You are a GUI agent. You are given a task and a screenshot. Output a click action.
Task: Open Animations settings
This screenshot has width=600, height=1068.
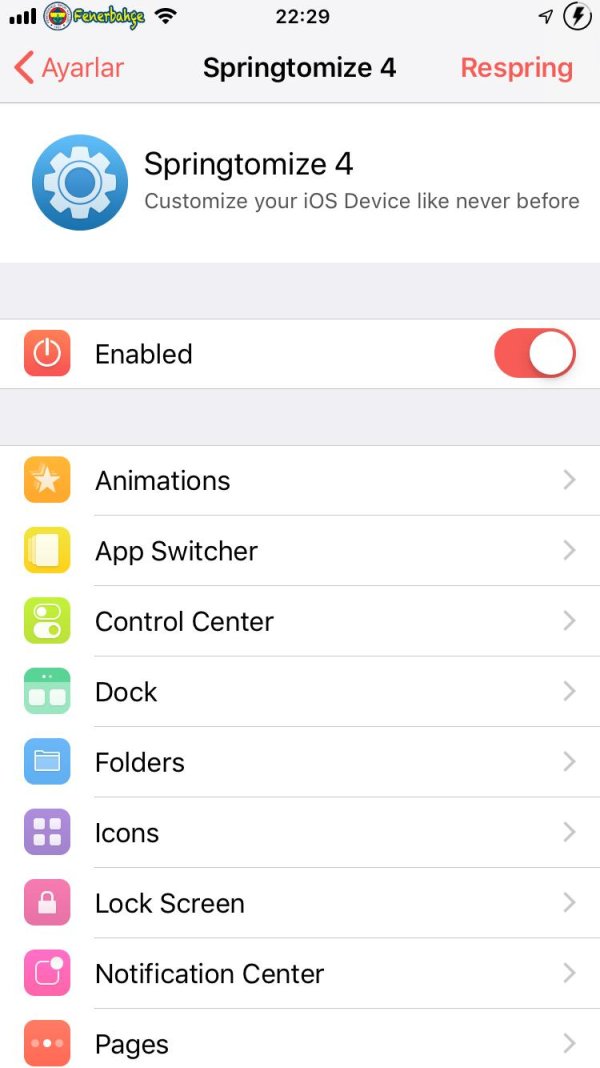pos(300,481)
